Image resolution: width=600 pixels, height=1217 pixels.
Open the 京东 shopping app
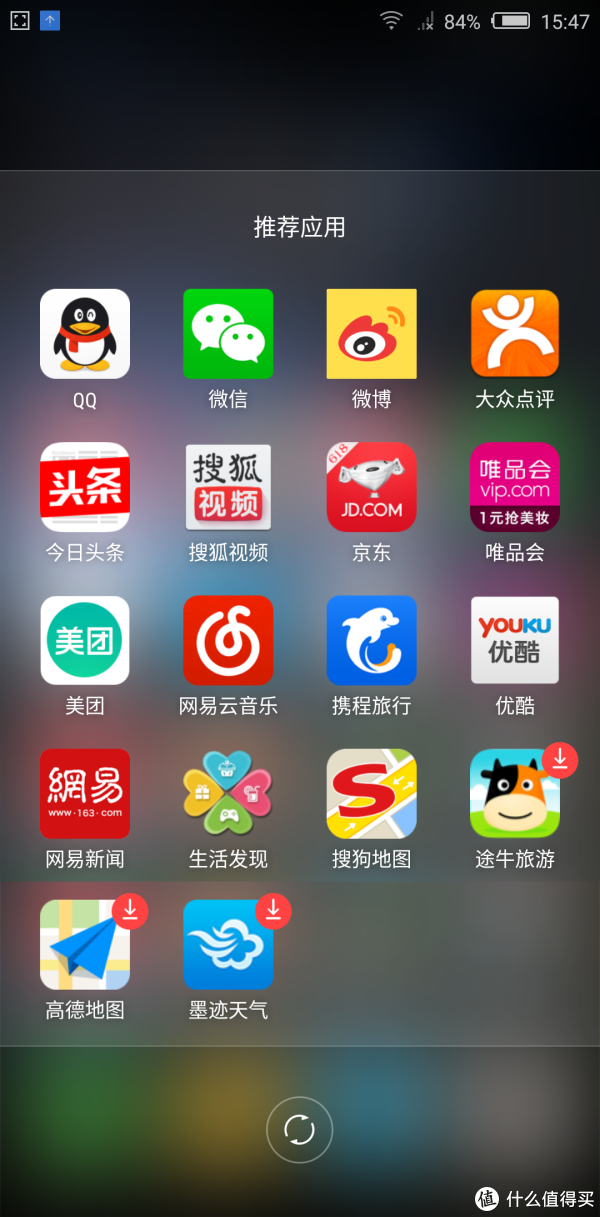coord(372,487)
